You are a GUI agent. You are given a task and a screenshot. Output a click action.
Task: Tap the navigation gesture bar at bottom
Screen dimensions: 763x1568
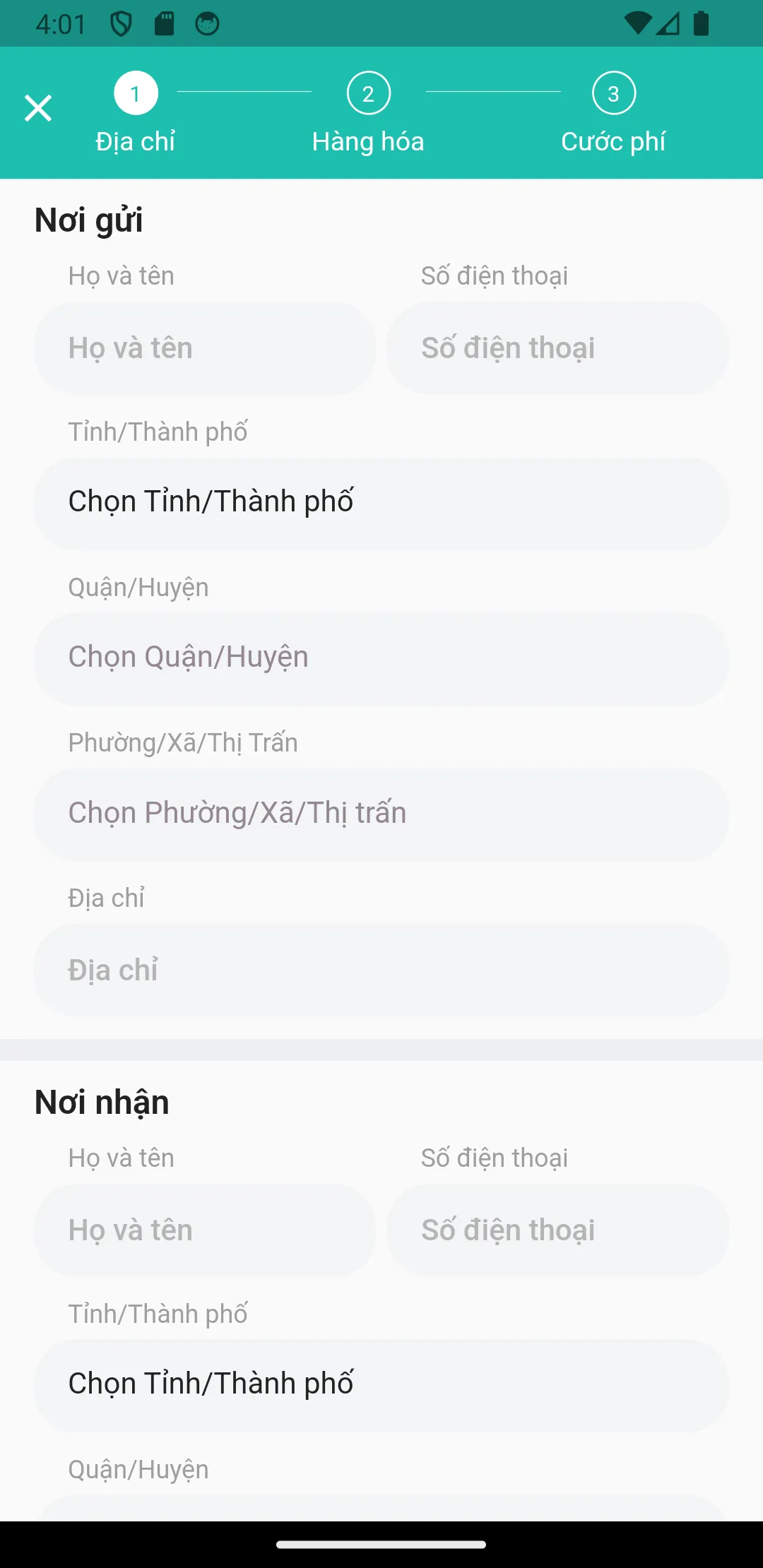381,1545
